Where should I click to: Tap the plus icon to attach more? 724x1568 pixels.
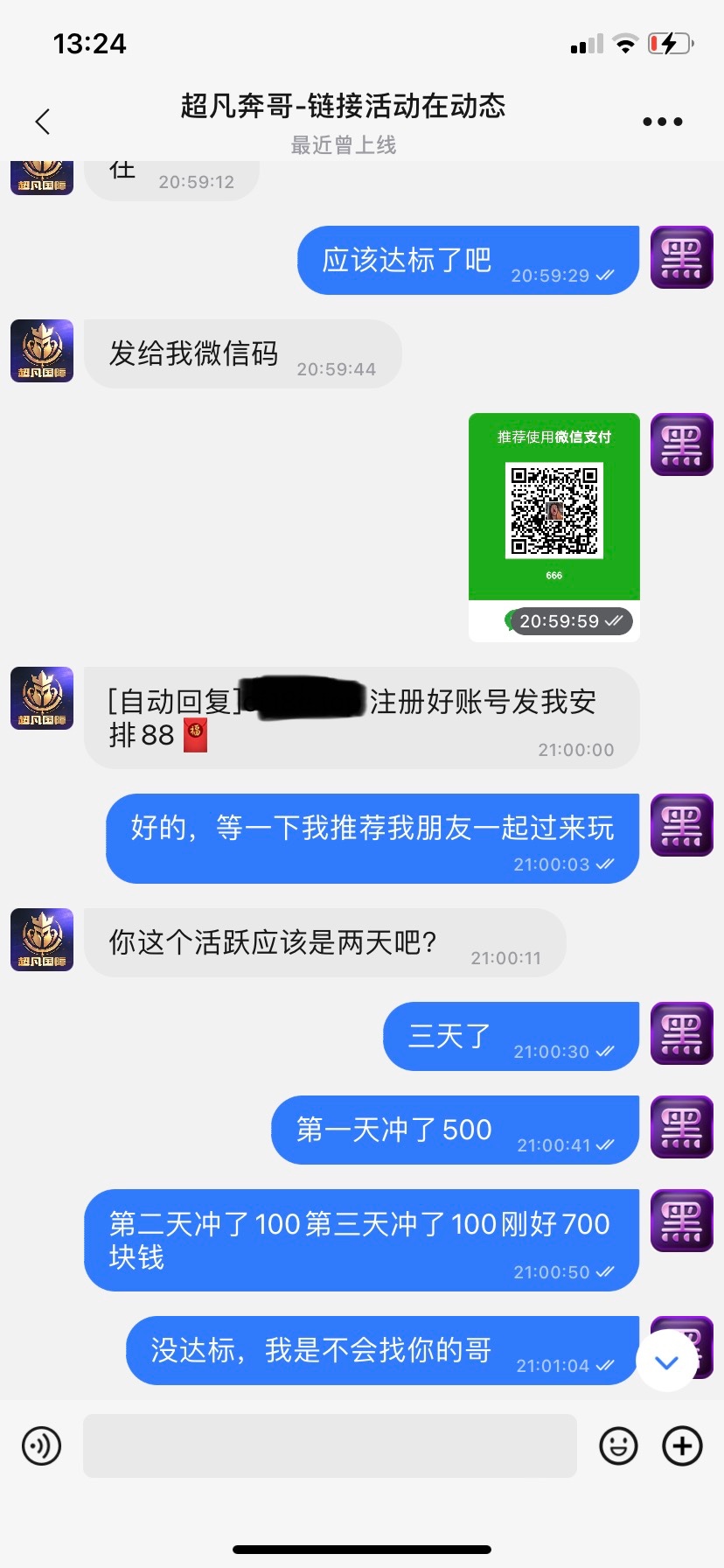tap(683, 1445)
